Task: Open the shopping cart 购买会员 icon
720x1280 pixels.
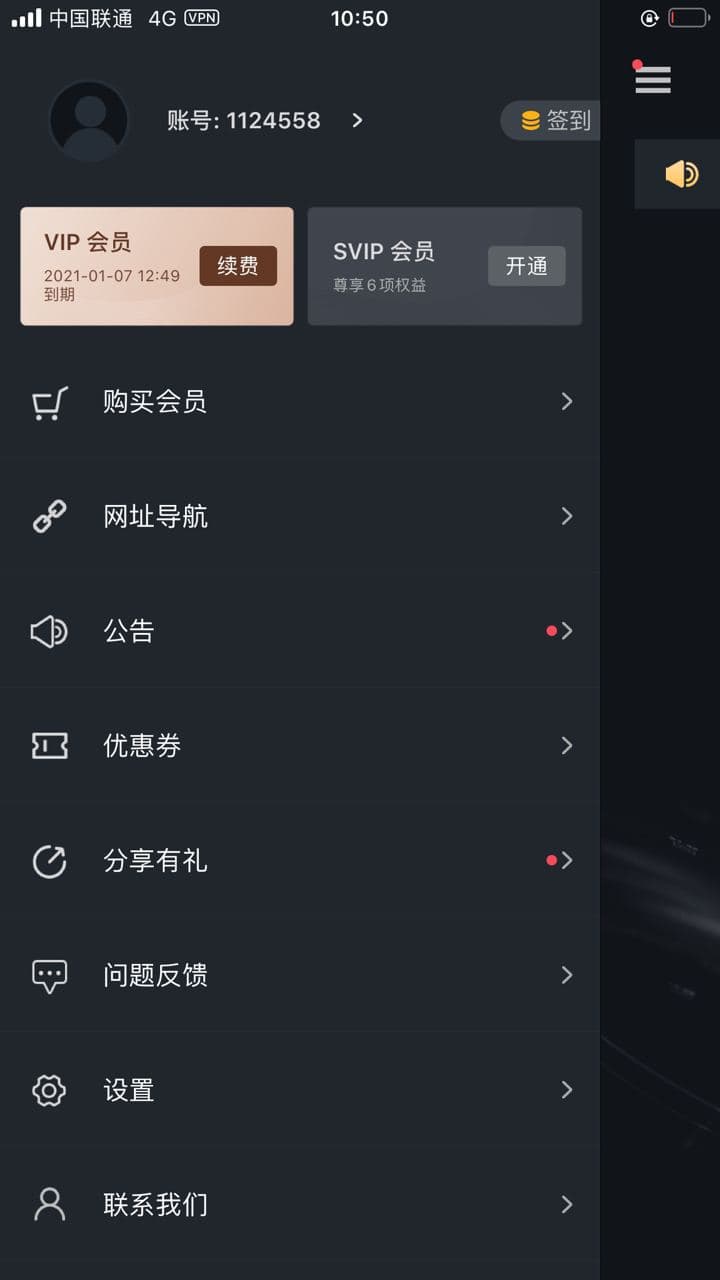Action: [x=48, y=401]
